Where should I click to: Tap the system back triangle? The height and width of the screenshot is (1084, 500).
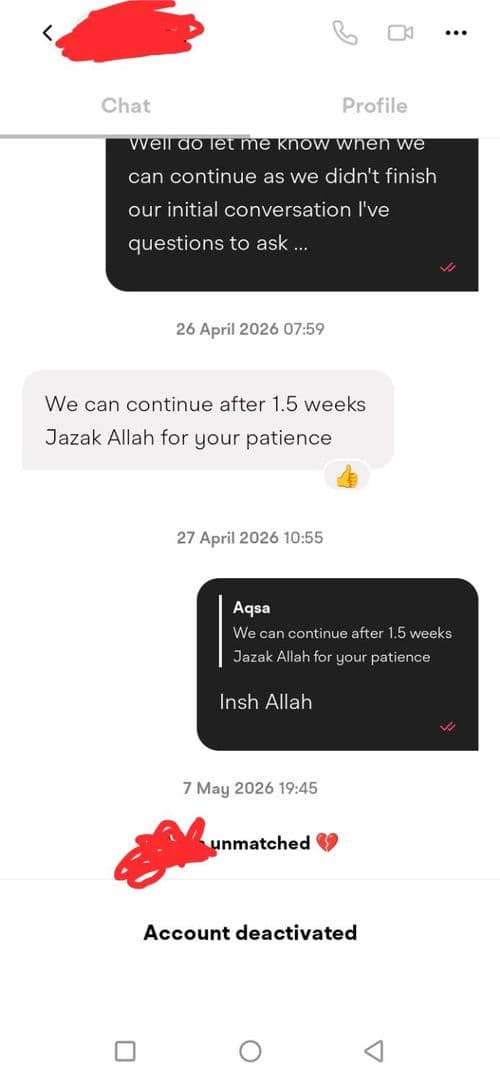coord(374,1052)
